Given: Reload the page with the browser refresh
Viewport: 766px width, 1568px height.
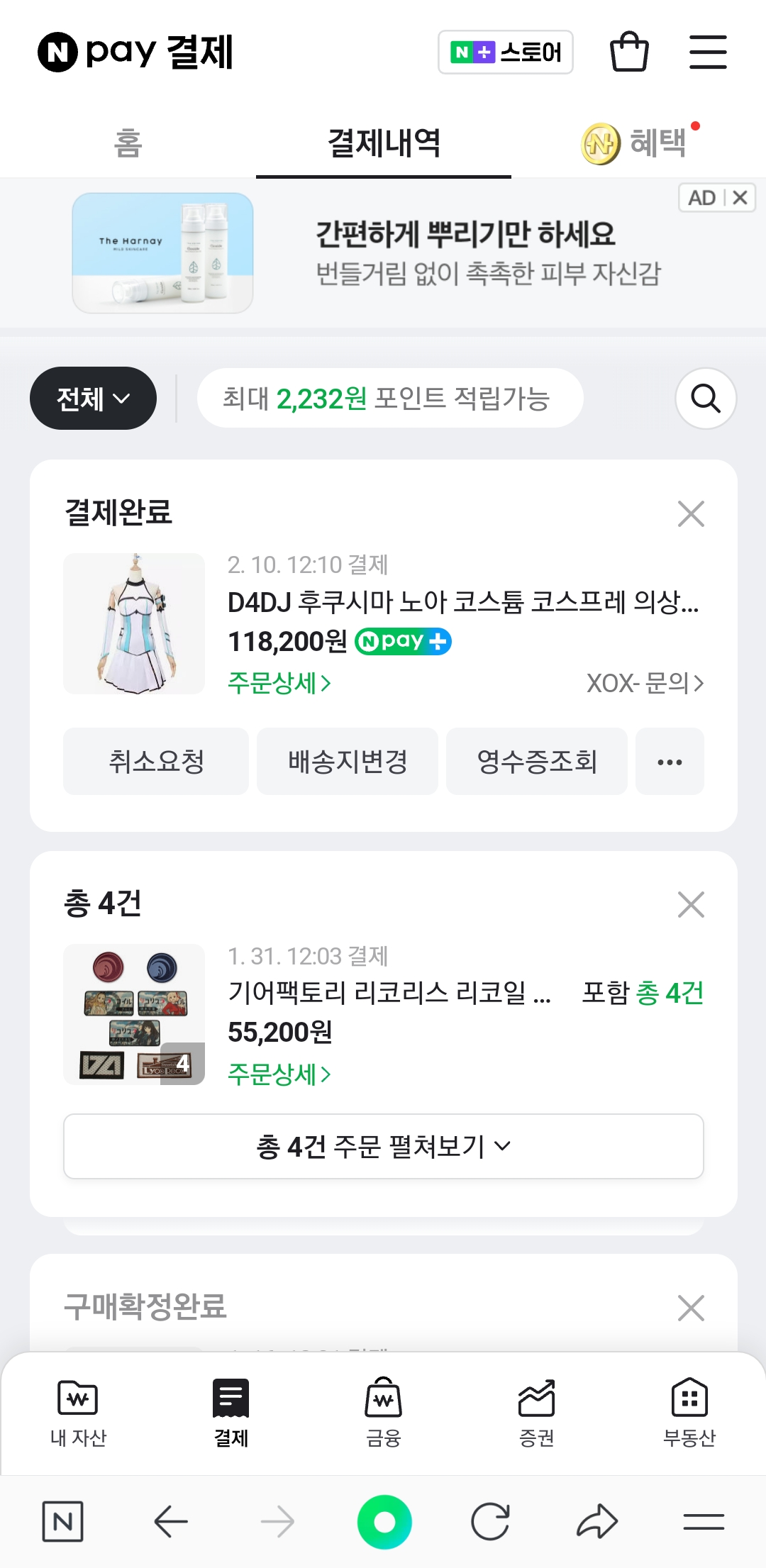Looking at the screenshot, I should click(490, 1522).
